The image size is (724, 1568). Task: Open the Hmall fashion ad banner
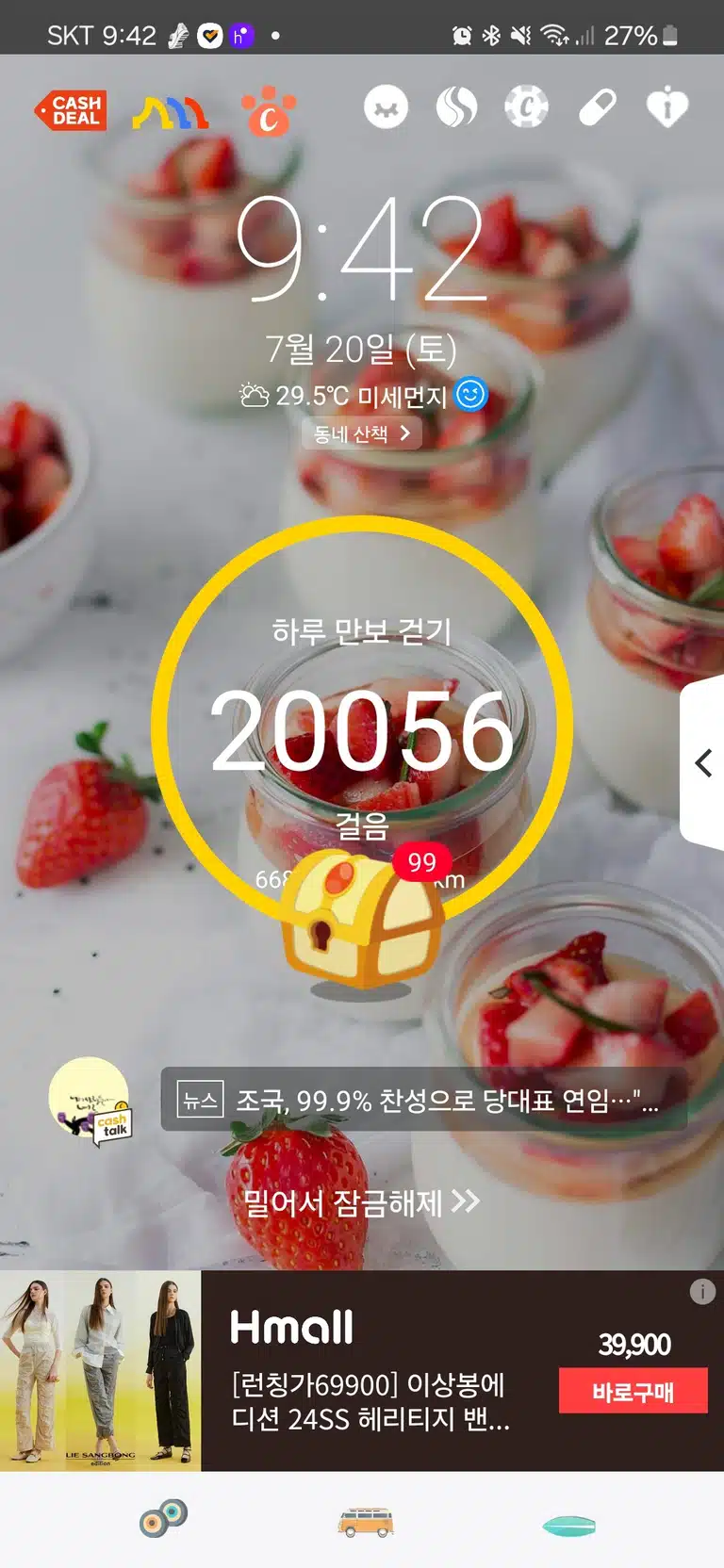(x=362, y=1371)
